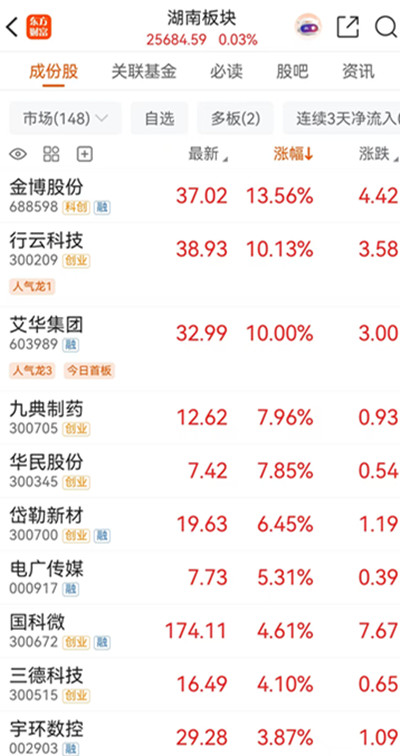This screenshot has height=756, width=400.
Task: Tap the plus box icon
Action: pyautogui.click(x=85, y=154)
